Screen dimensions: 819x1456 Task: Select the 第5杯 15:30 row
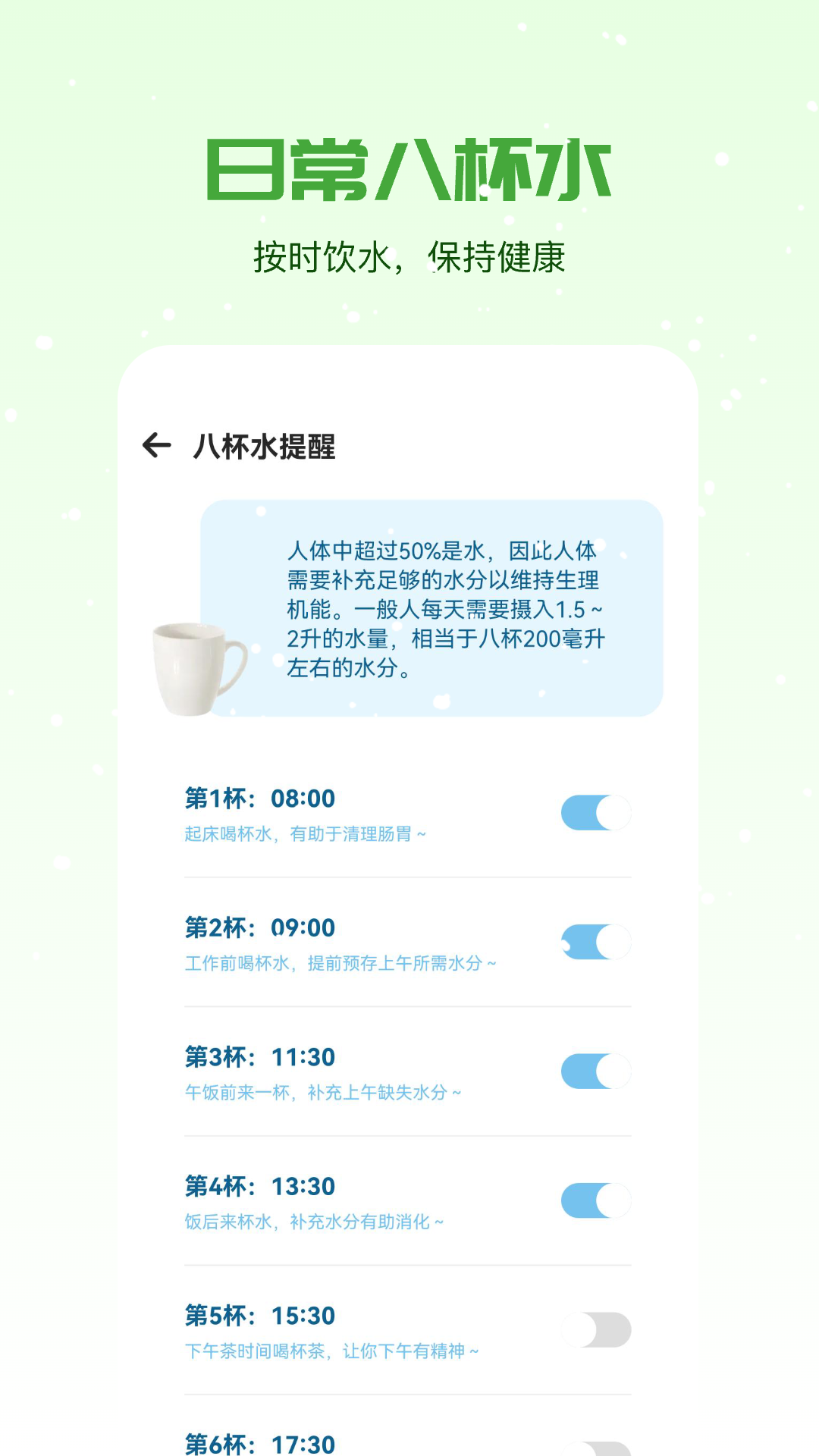click(x=259, y=1314)
